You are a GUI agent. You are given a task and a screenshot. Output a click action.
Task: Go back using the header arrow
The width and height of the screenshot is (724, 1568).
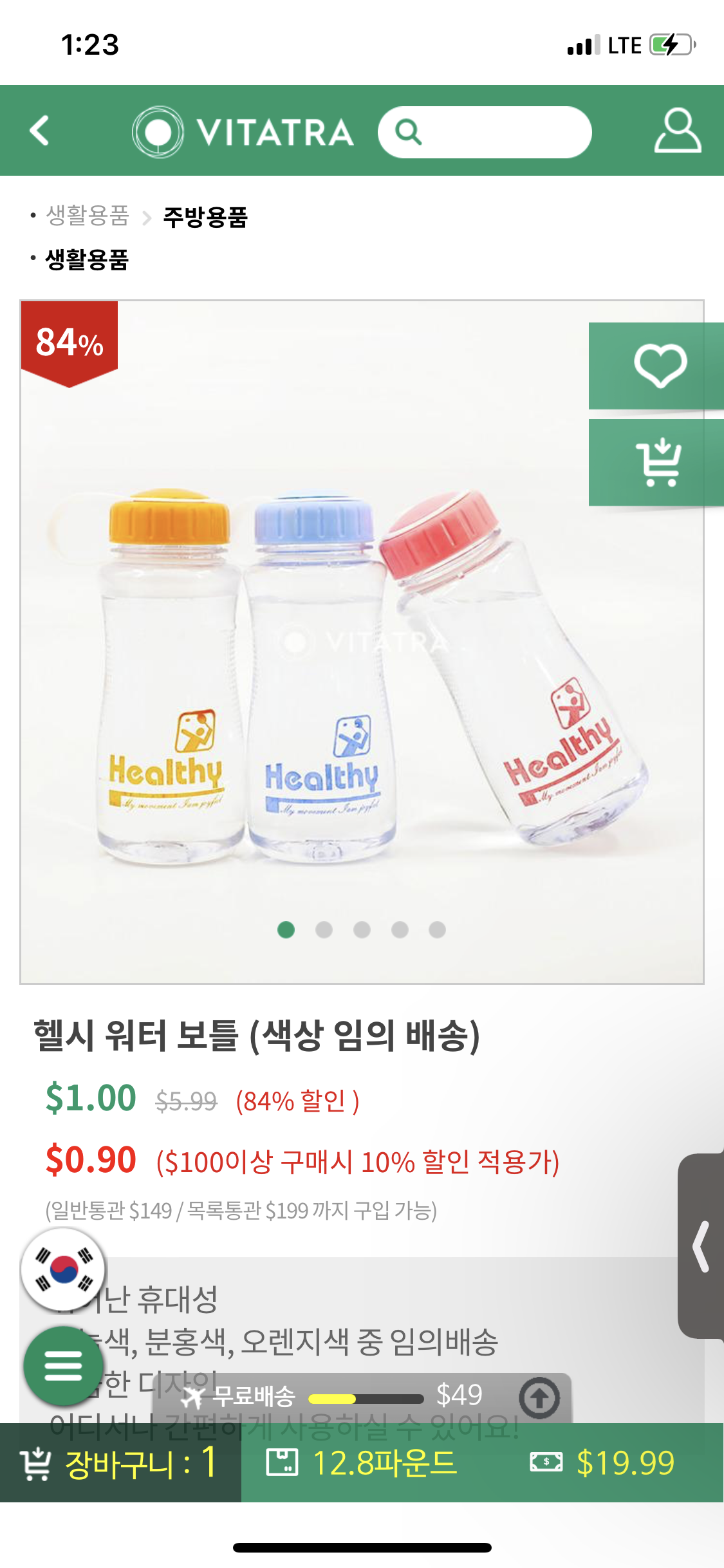[40, 131]
